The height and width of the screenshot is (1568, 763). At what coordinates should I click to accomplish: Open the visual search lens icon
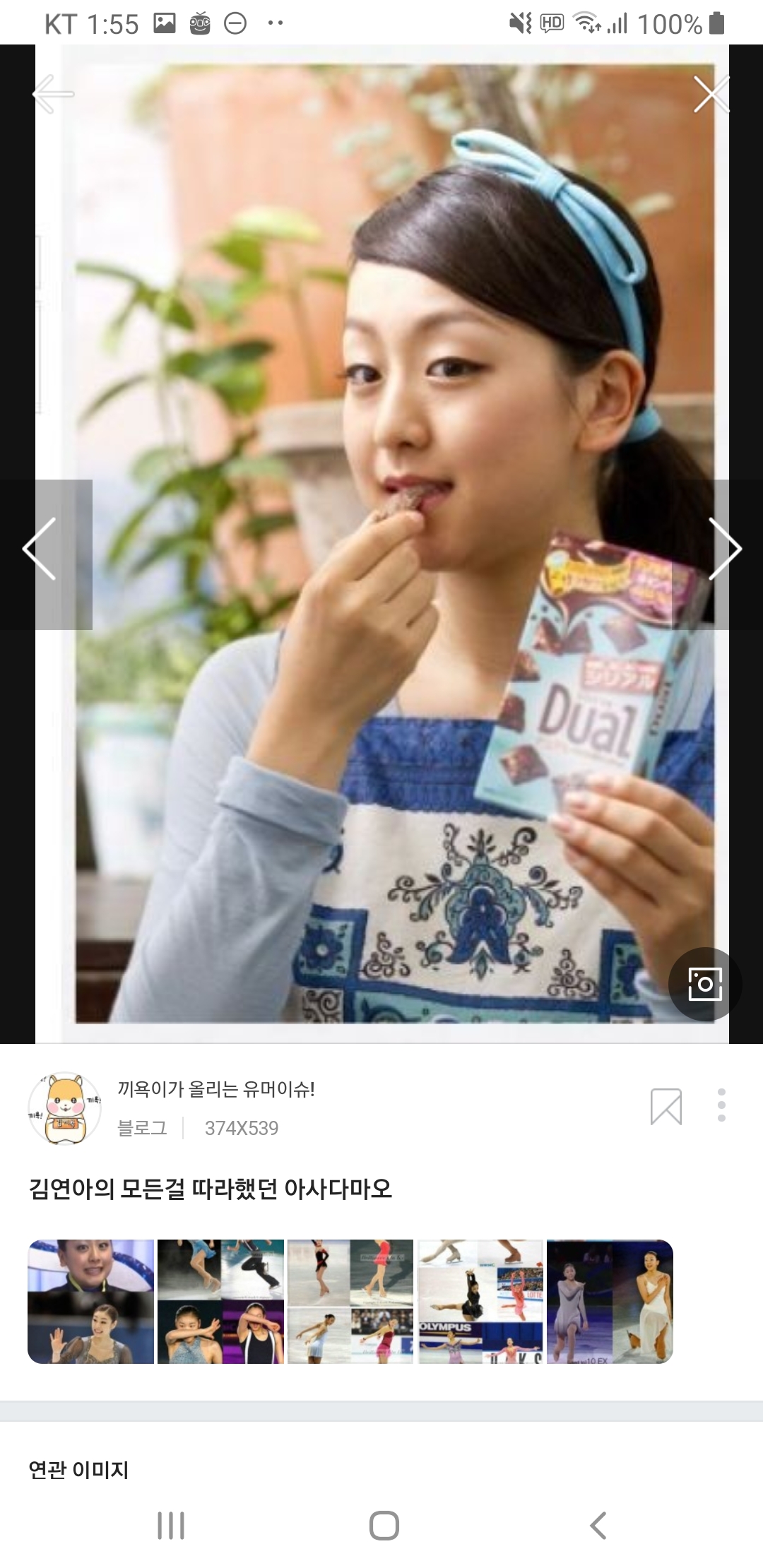704,984
